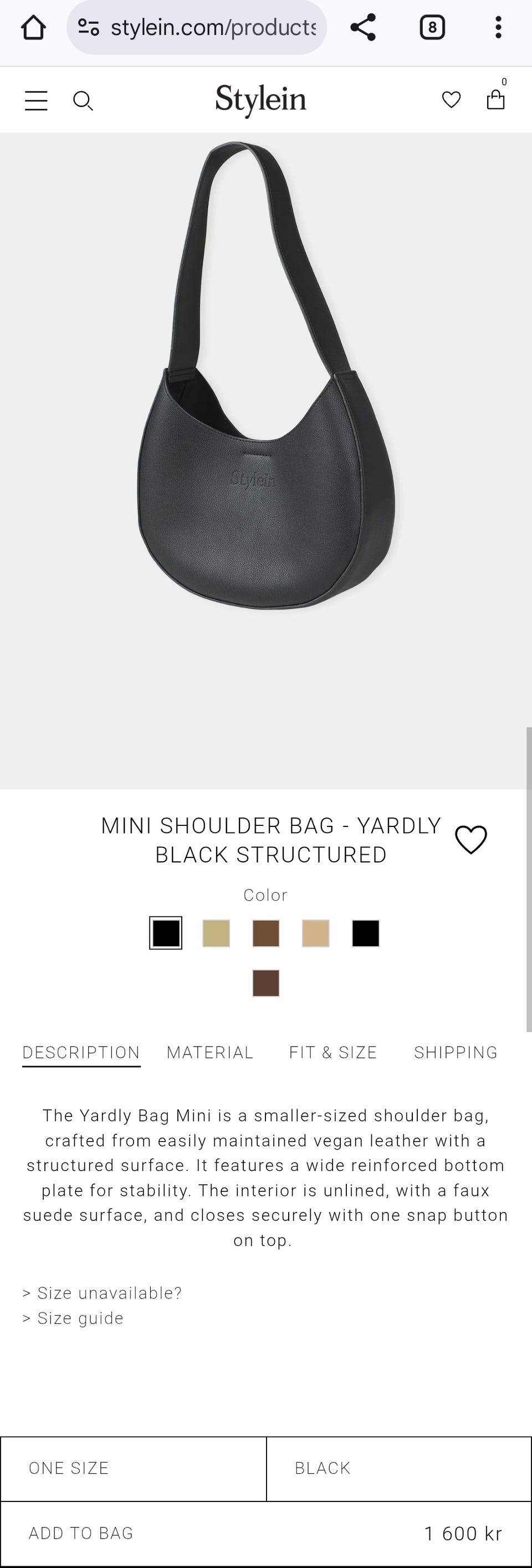
Task: Switch to the Material tab
Action: 210,1052
